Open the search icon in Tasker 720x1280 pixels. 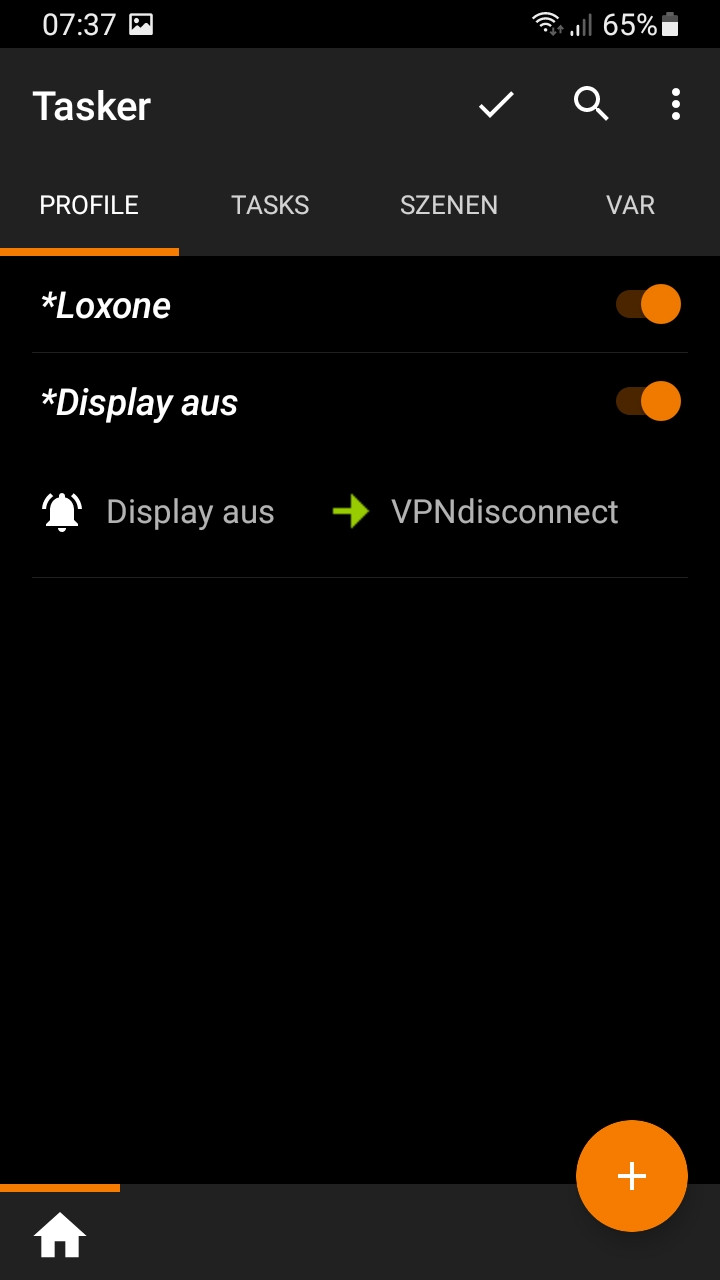591,104
